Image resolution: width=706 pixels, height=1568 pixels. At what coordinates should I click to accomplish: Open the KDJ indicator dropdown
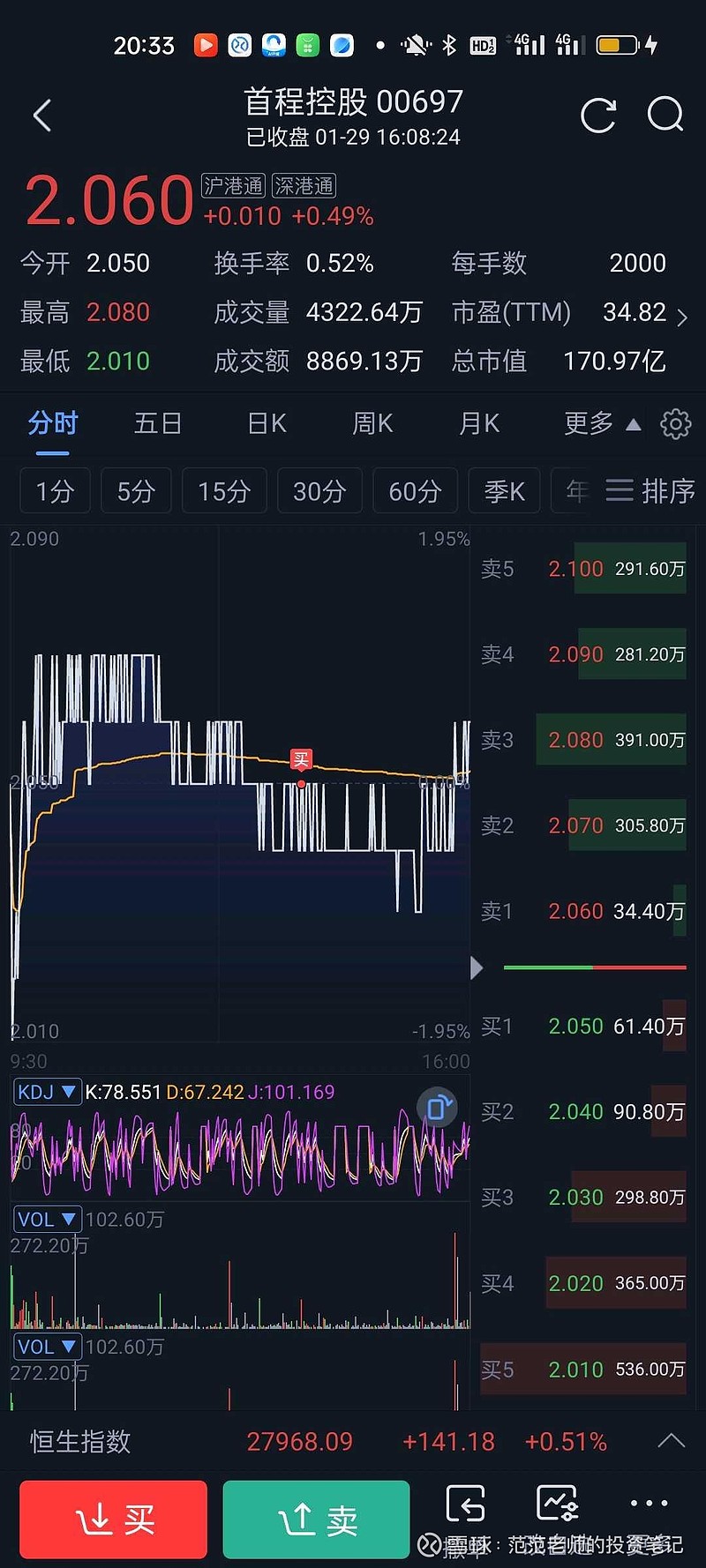(48, 1092)
